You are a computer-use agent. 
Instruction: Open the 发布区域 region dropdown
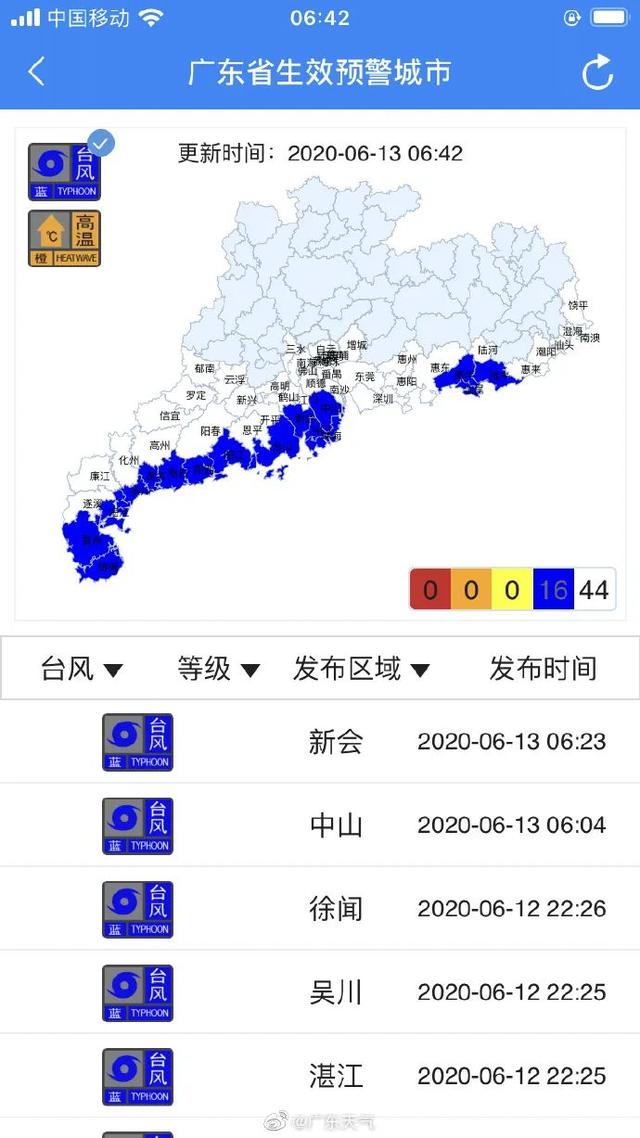[361, 668]
